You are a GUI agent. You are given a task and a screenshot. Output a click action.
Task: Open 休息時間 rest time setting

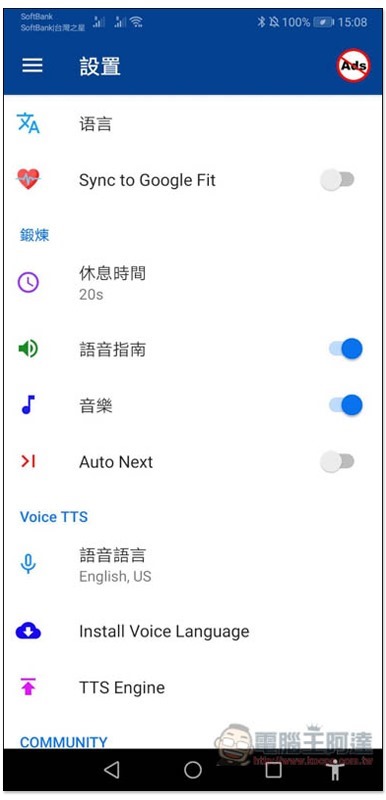(x=193, y=282)
